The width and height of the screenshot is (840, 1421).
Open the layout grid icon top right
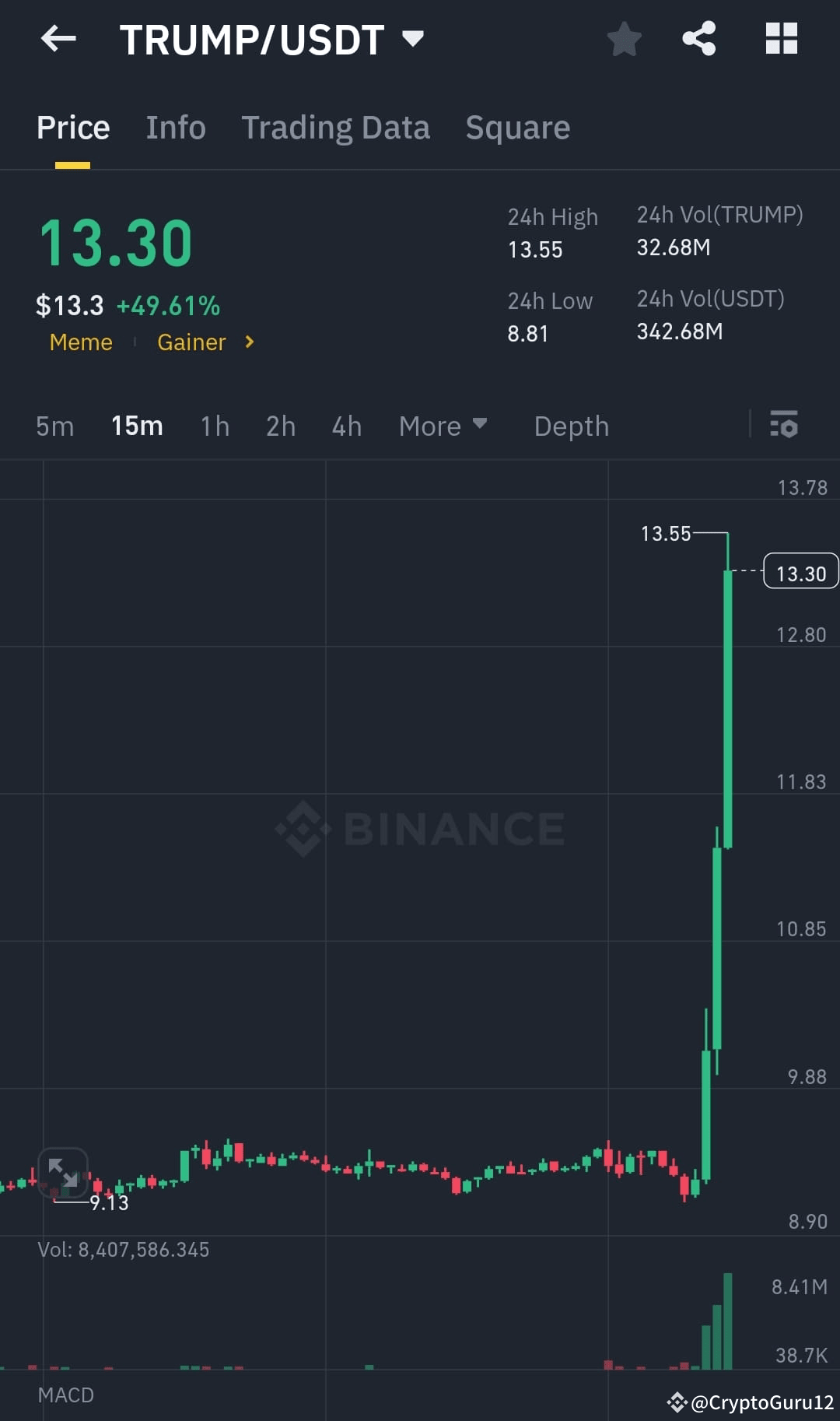(x=781, y=38)
